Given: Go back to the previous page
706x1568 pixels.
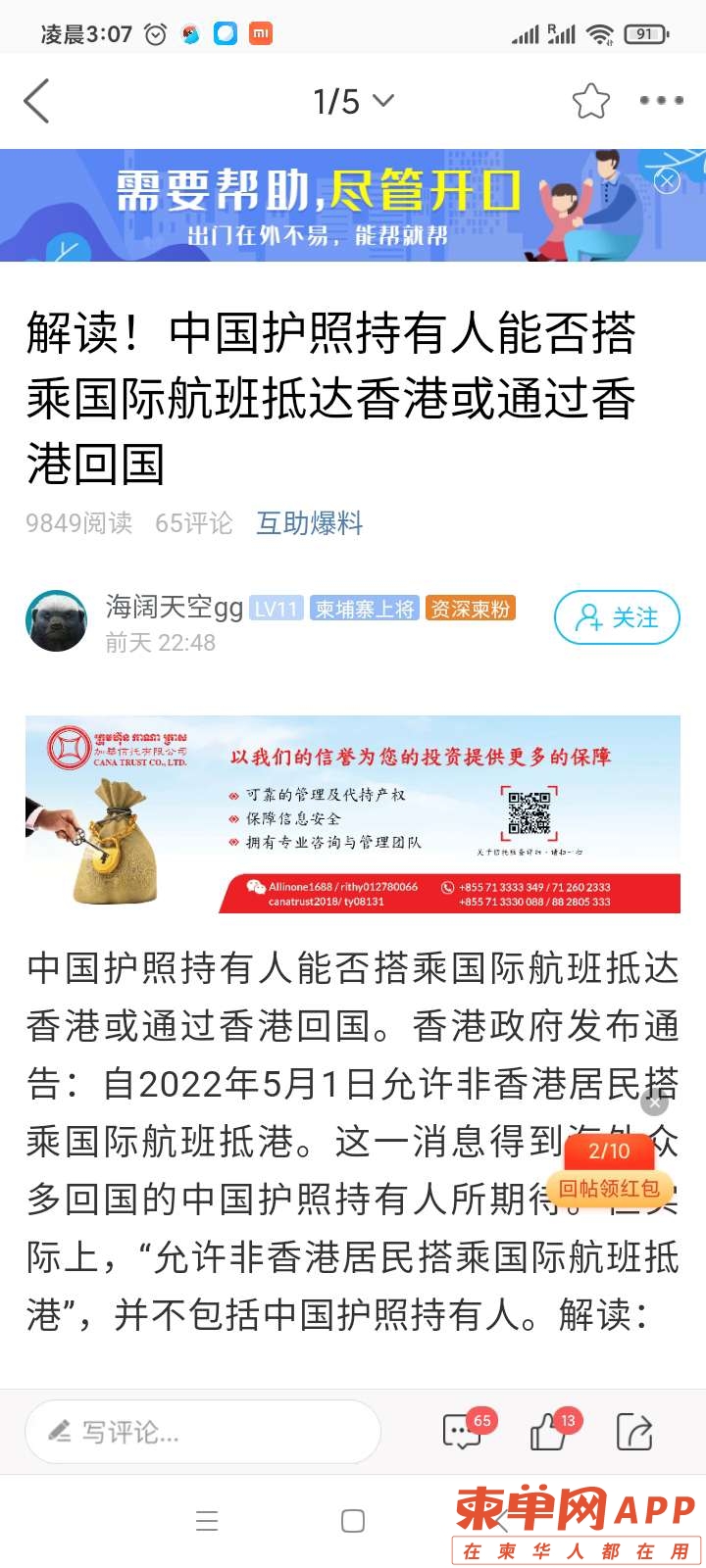Looking at the screenshot, I should (37, 101).
